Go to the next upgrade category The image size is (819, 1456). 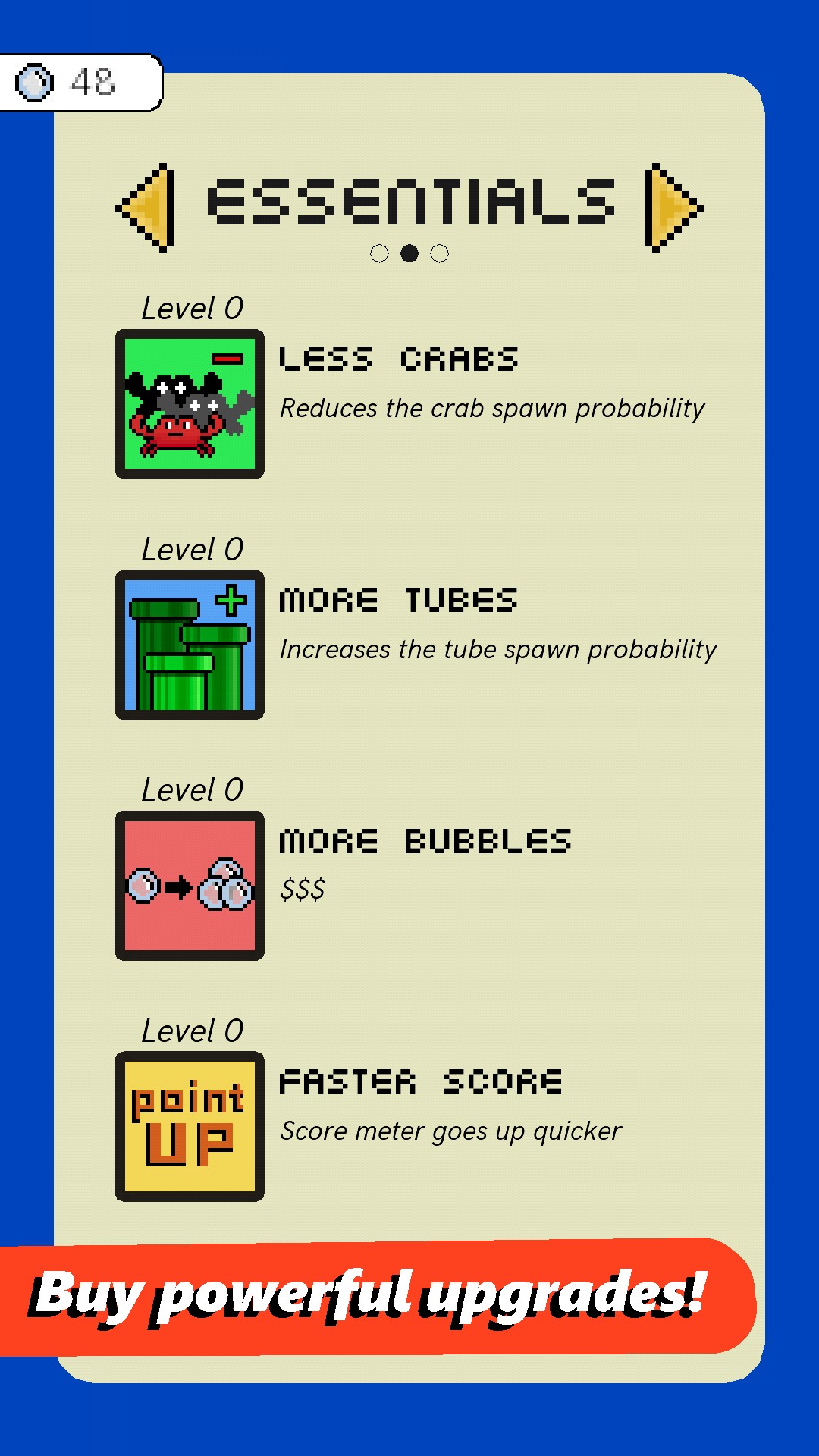coord(673,206)
